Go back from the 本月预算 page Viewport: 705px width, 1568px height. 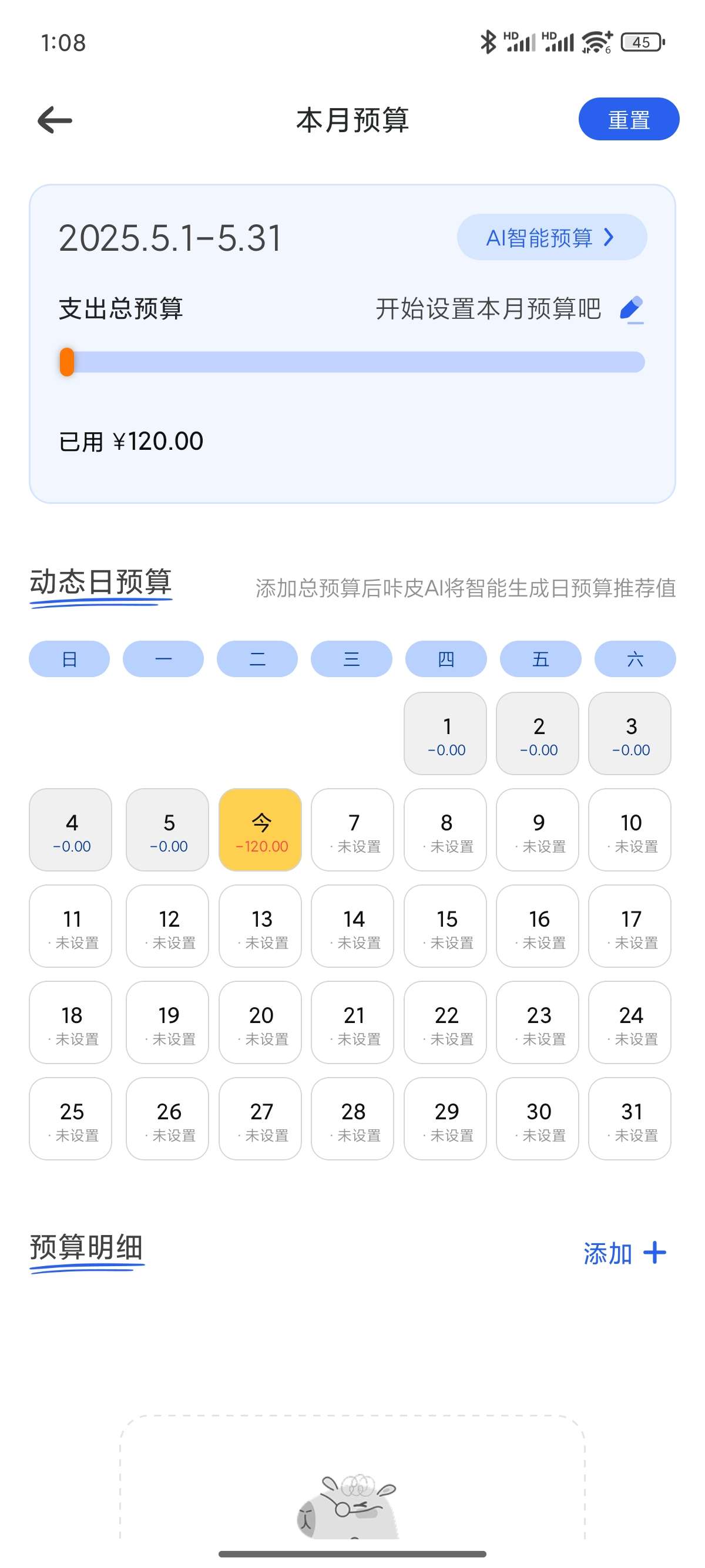[55, 120]
